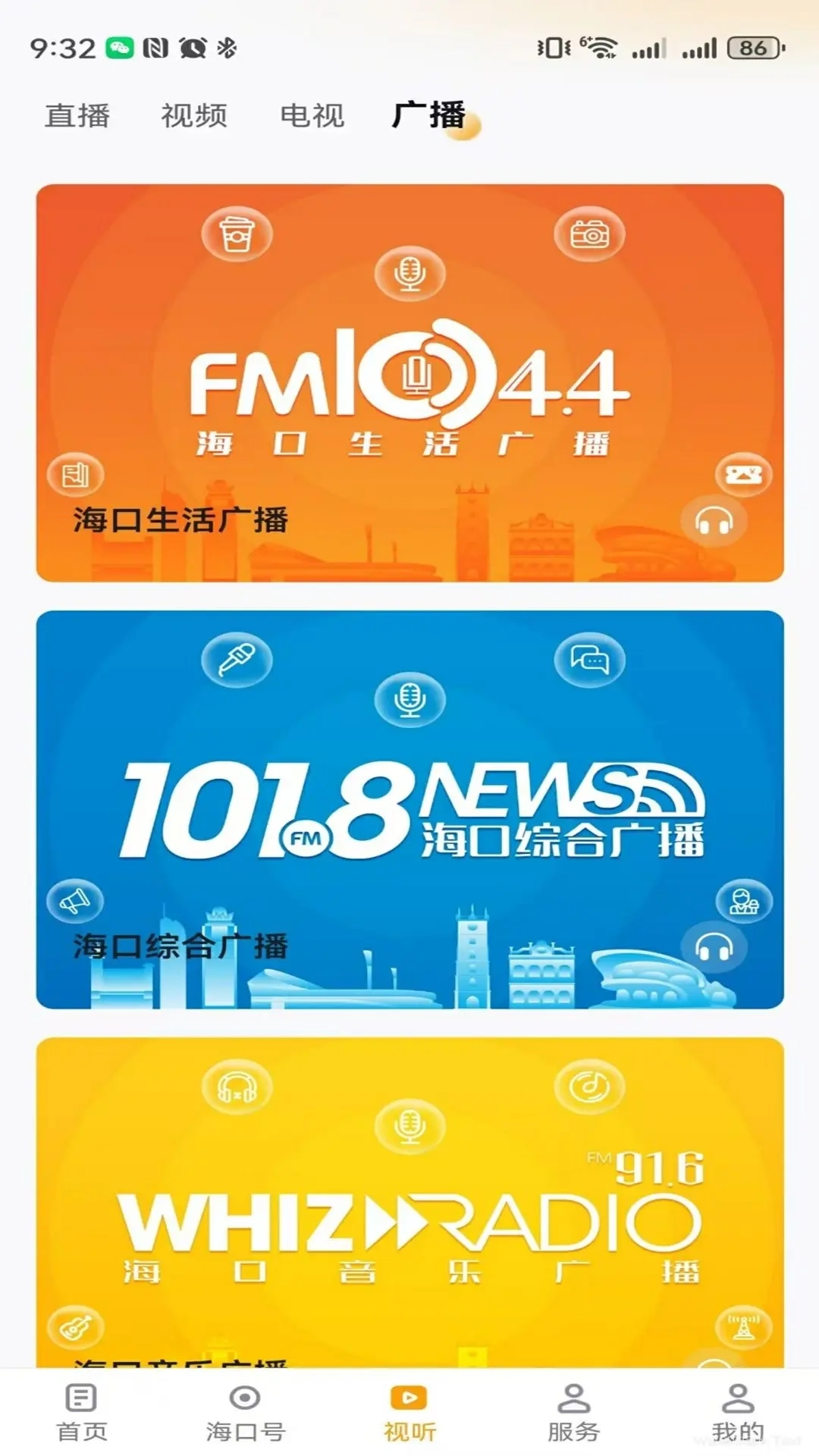Go to the 首页 home tab

pyautogui.click(x=82, y=1414)
